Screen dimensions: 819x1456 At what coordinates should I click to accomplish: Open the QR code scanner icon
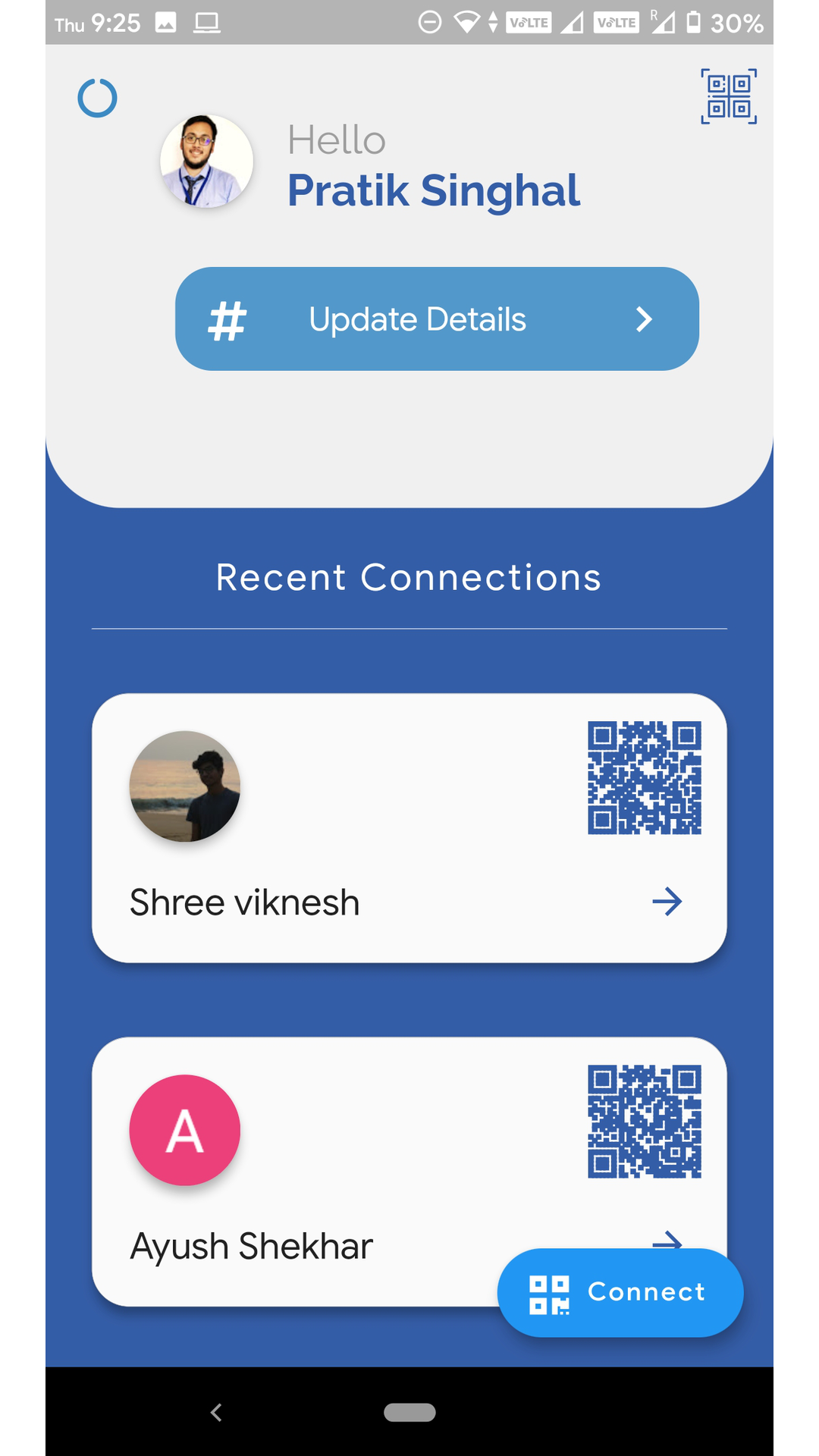click(728, 96)
